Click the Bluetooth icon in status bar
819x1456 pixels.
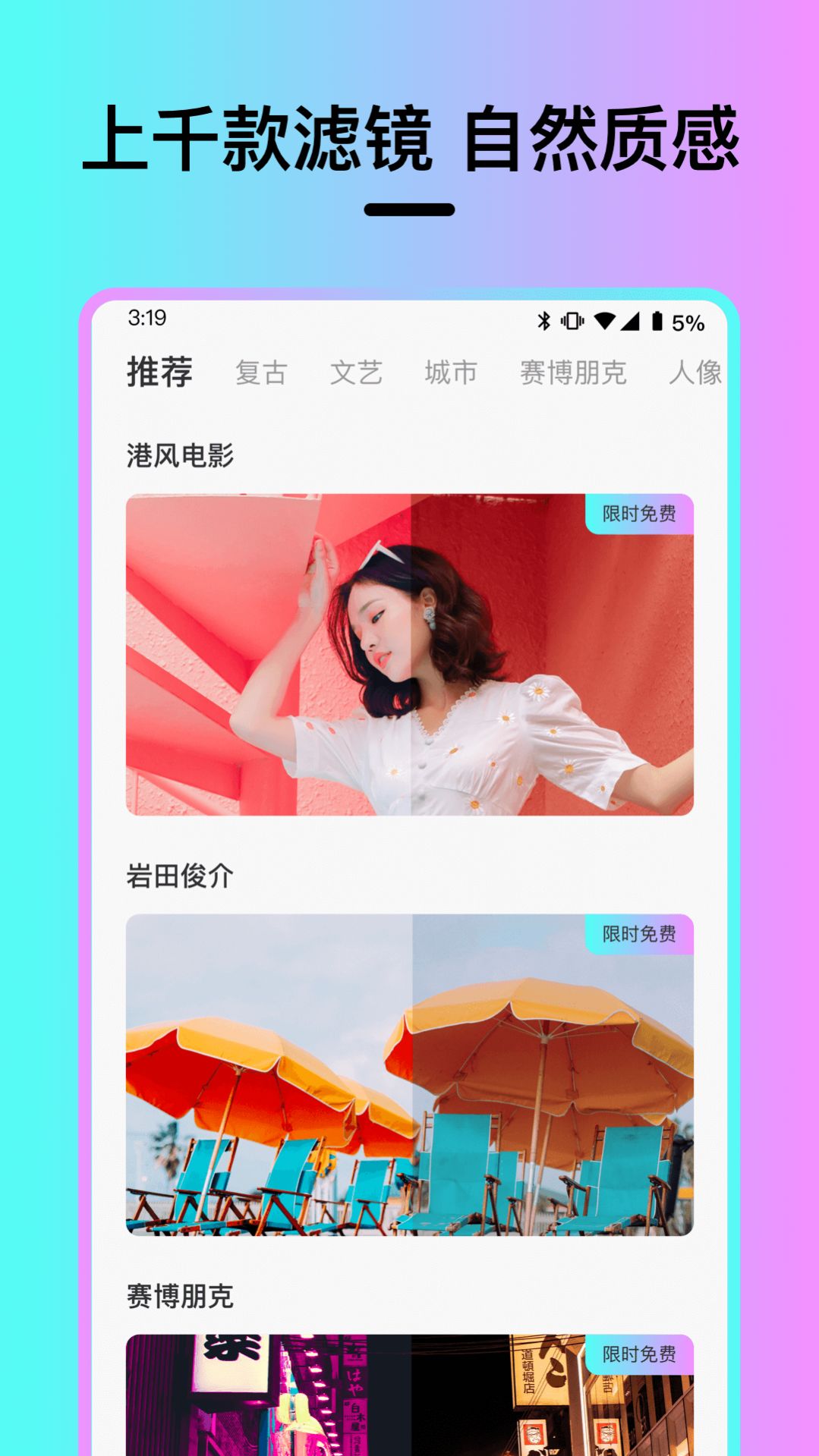[543, 322]
